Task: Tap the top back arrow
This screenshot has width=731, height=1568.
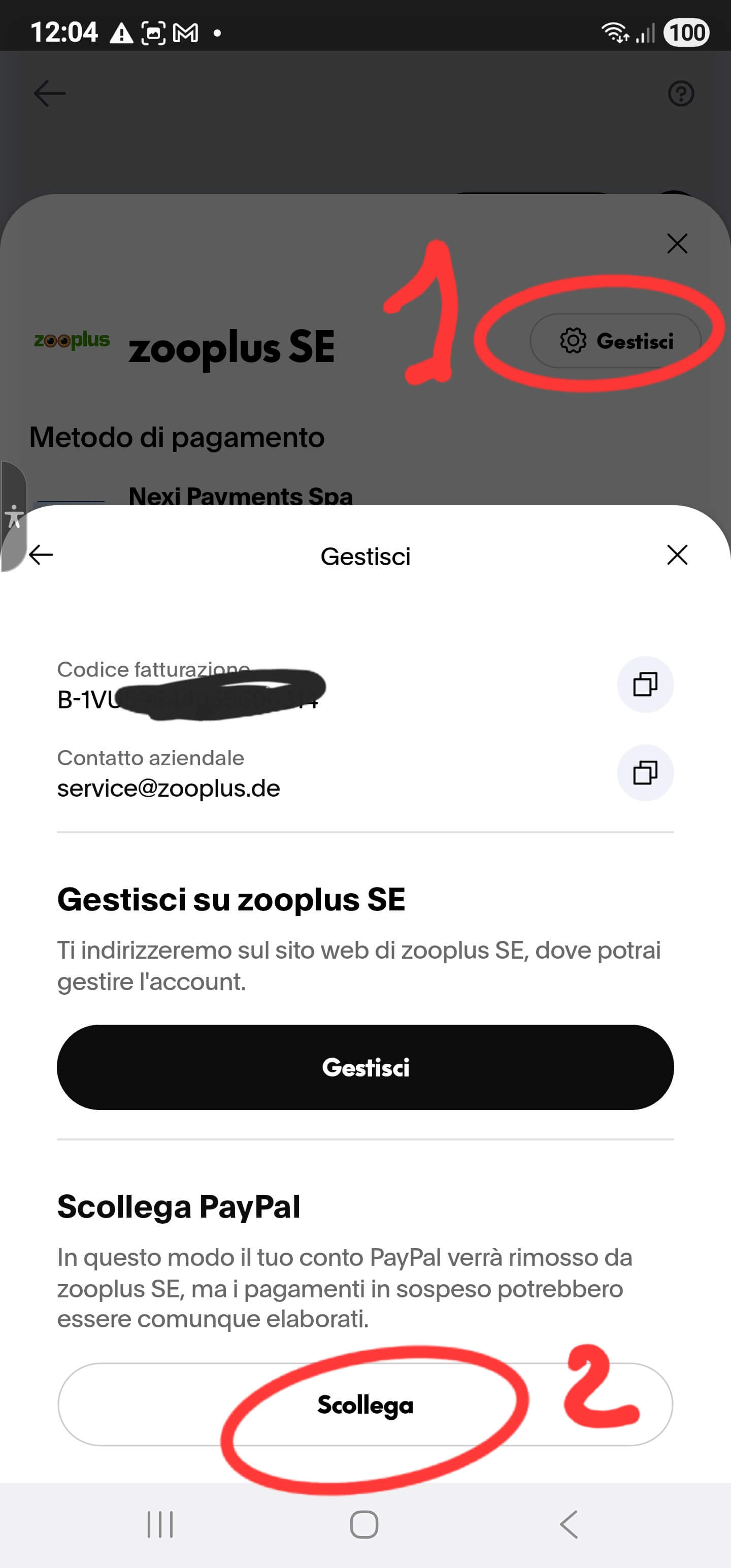Action: [50, 94]
